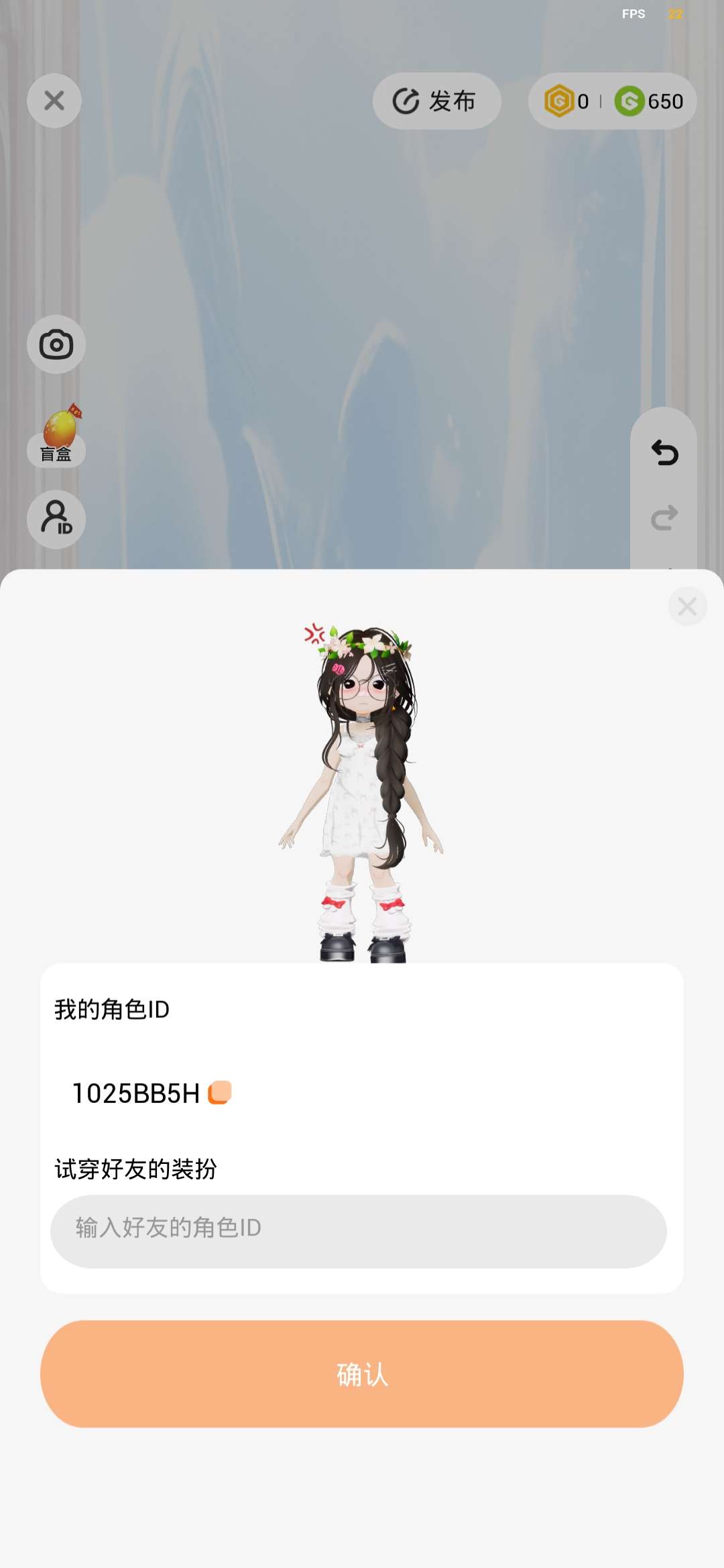The image size is (724, 1568).
Task: Close the avatar editor with the X button
Action: click(x=54, y=101)
